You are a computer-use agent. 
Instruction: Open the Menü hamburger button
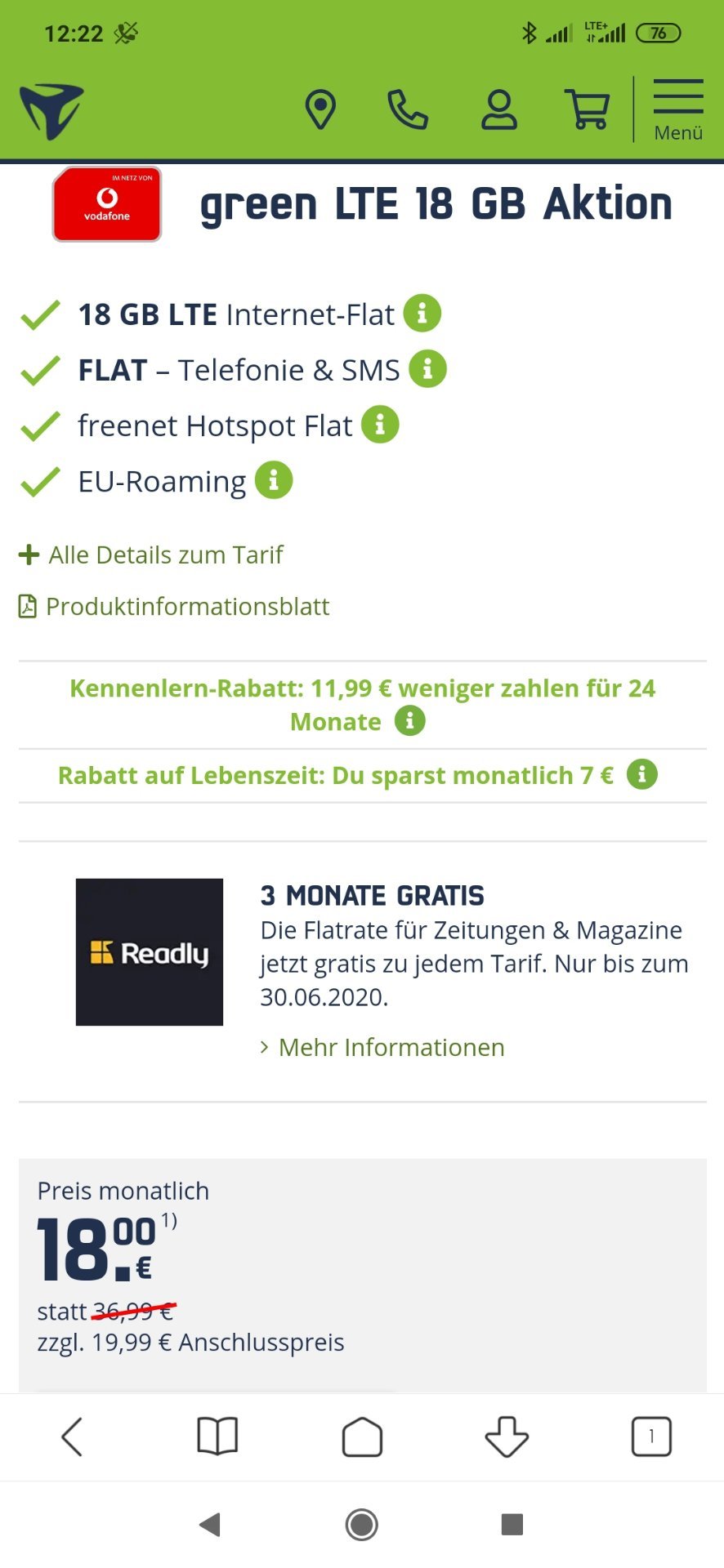(678, 110)
